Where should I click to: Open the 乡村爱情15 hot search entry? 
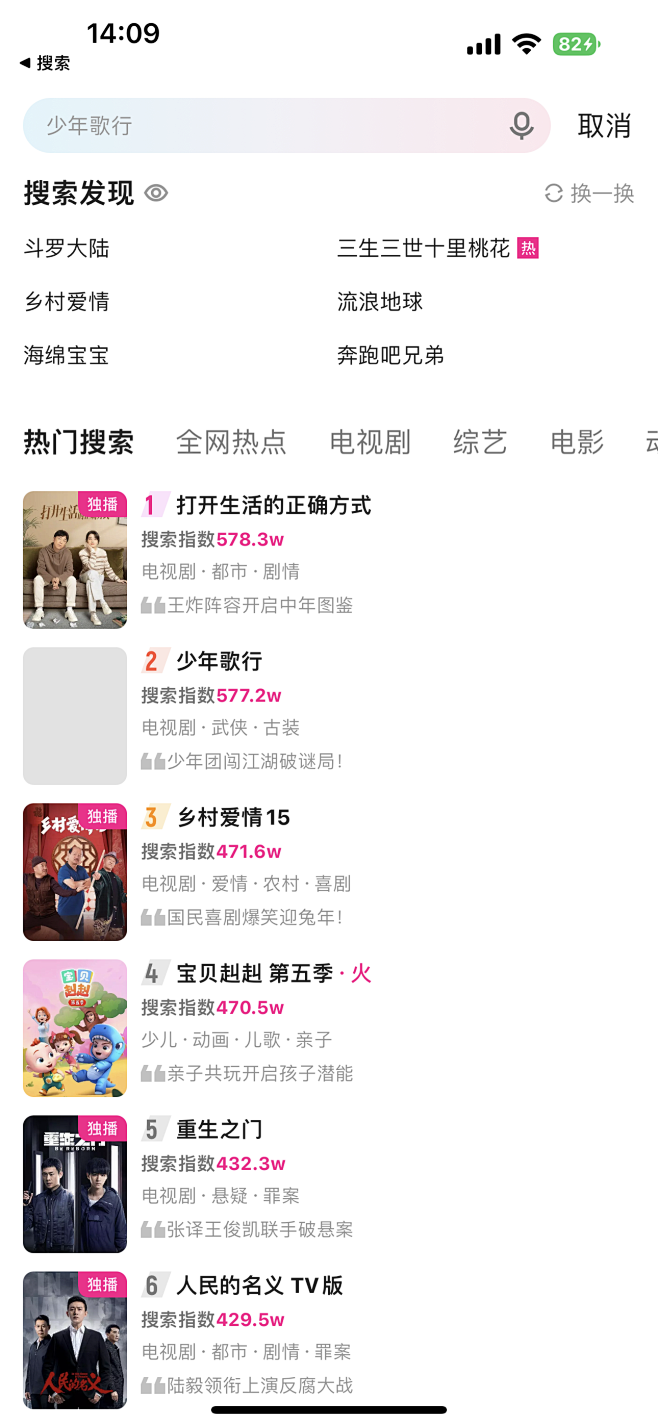point(233,818)
